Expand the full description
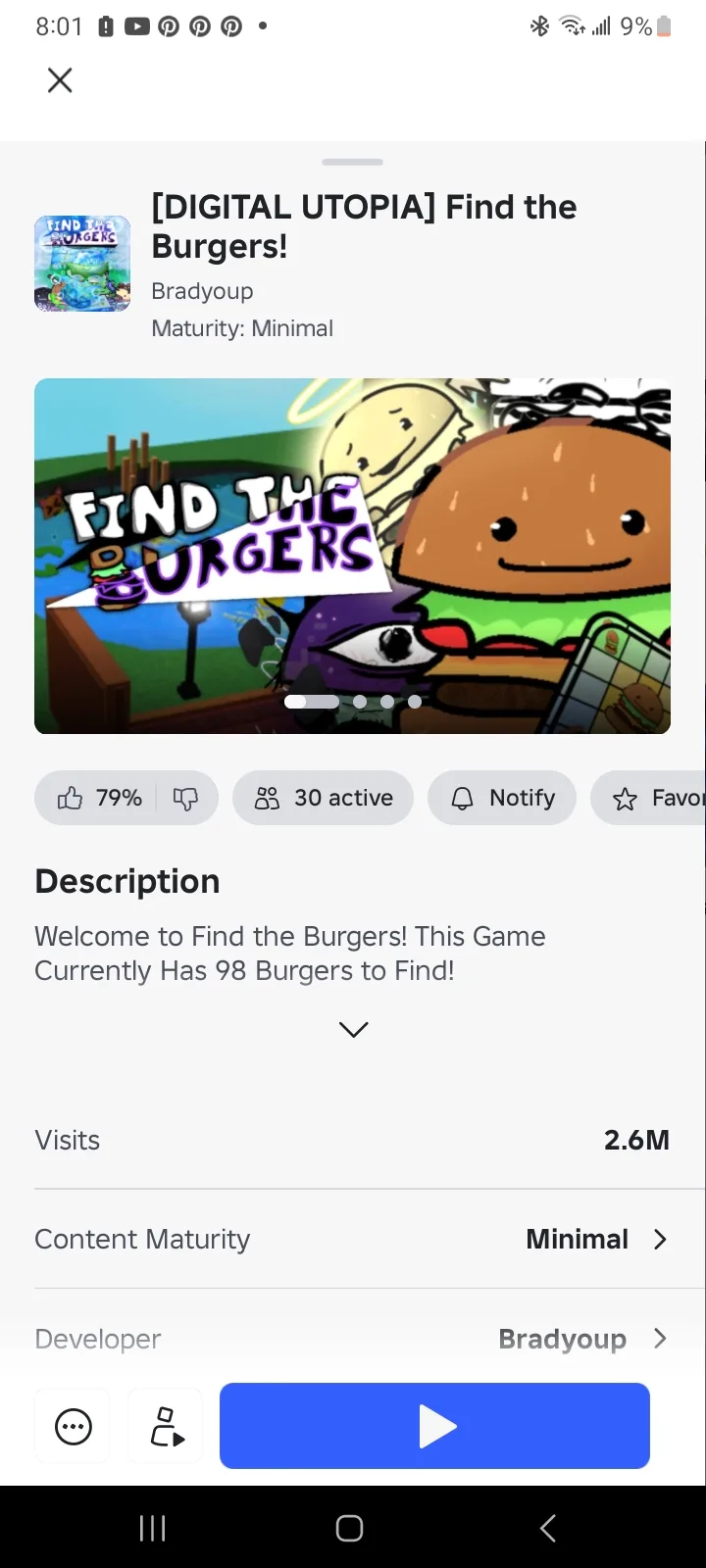Image resolution: width=706 pixels, height=1568 pixels. 353,1029
